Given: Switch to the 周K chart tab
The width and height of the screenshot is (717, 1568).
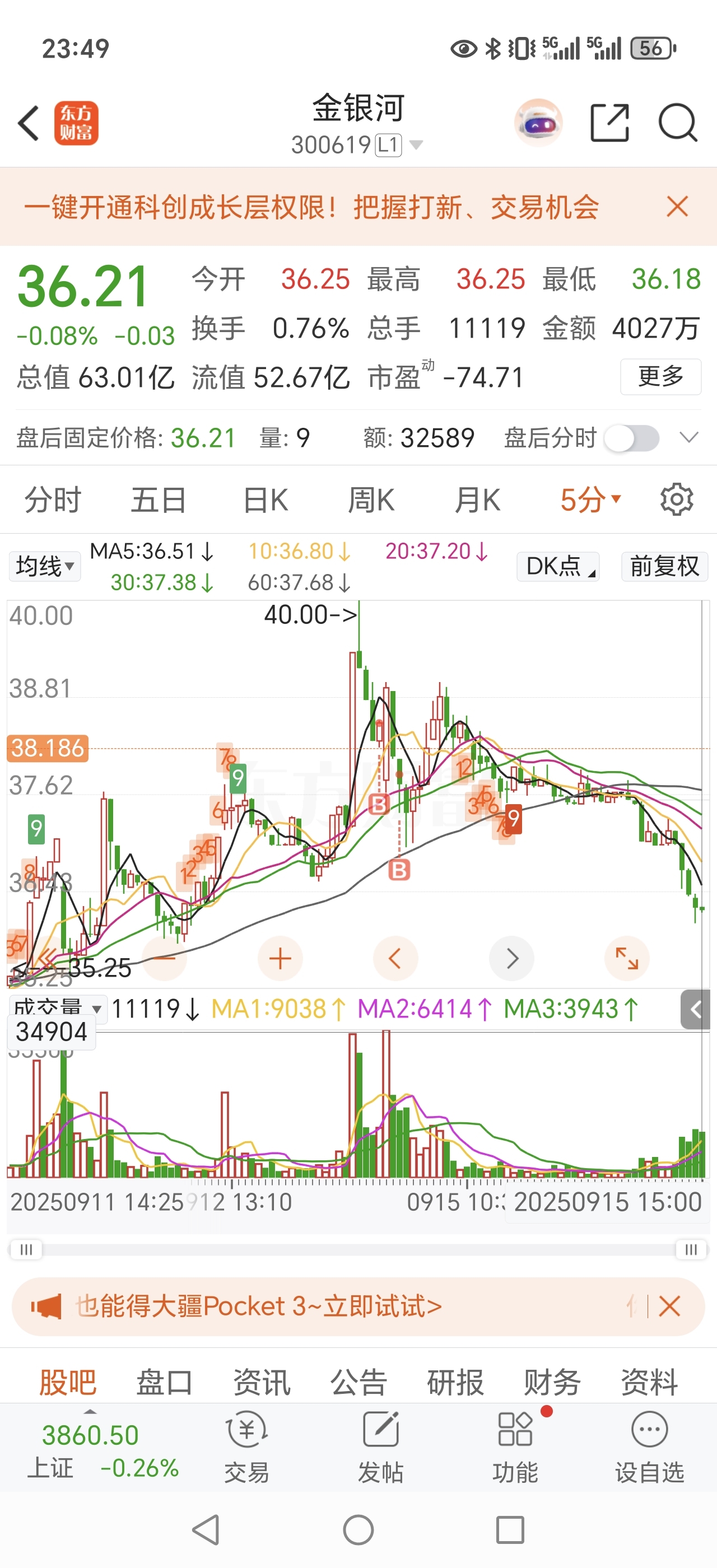Looking at the screenshot, I should (371, 500).
